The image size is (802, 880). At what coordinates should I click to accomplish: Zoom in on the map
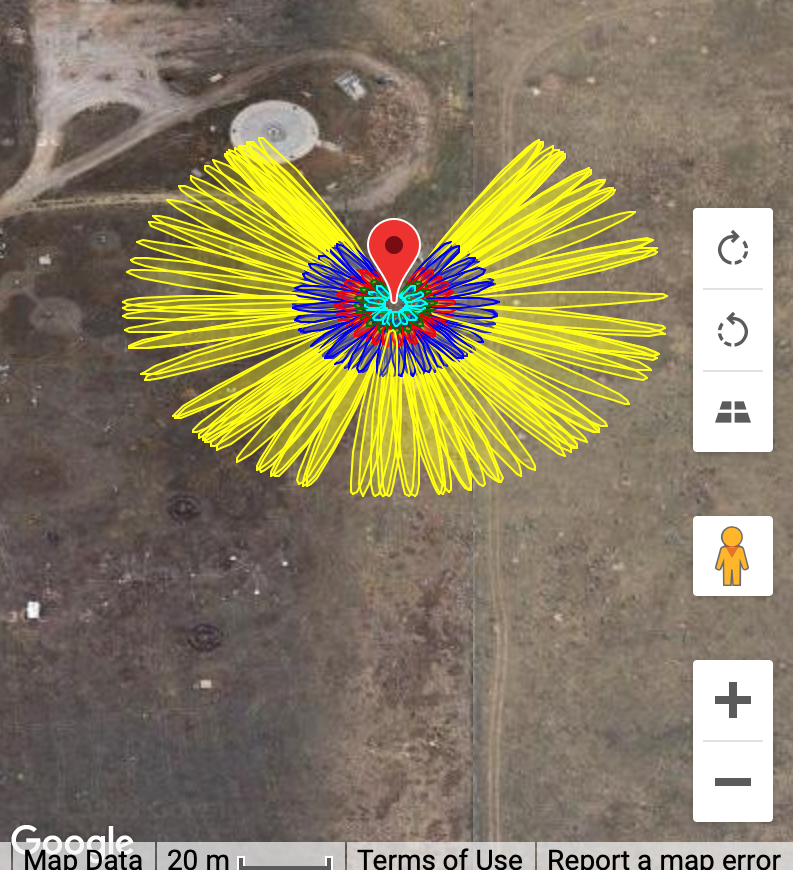[x=732, y=700]
